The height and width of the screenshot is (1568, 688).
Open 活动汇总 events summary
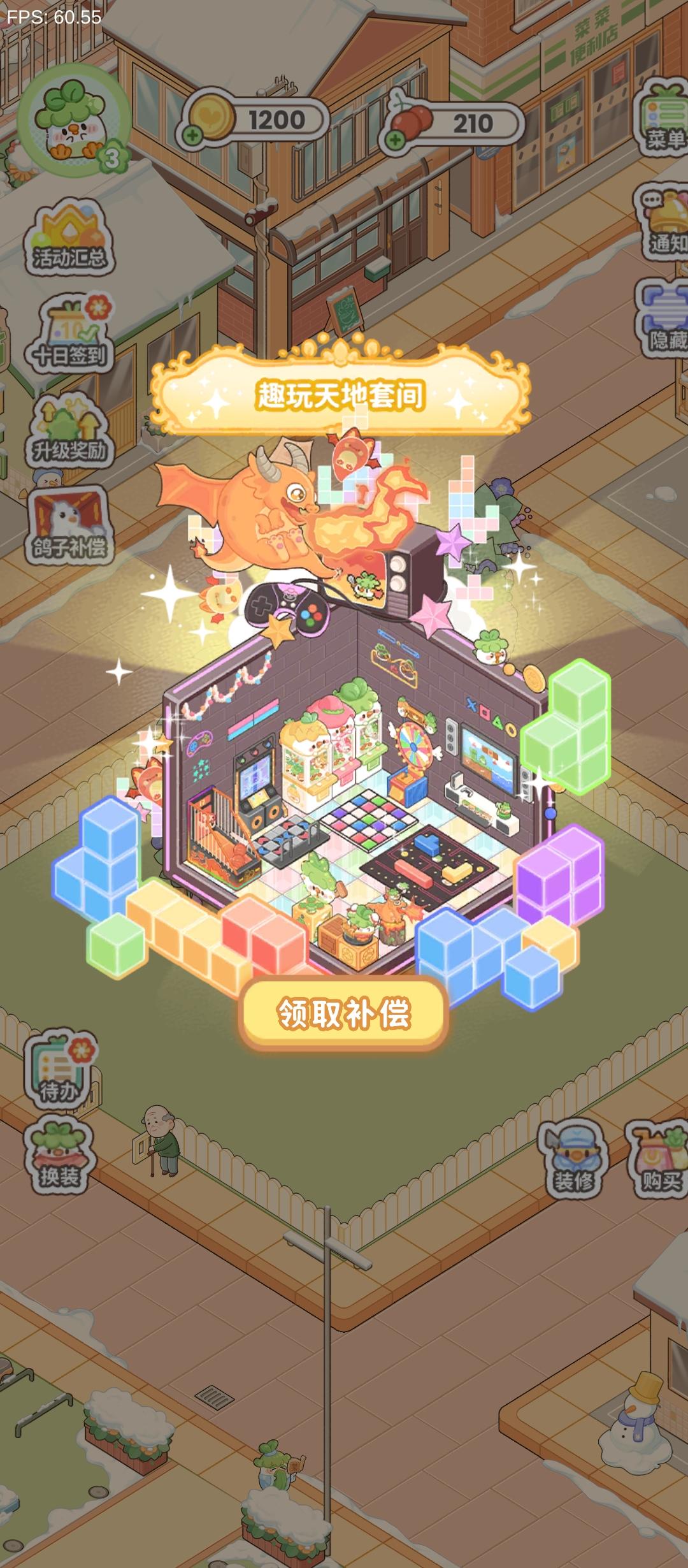[69, 237]
